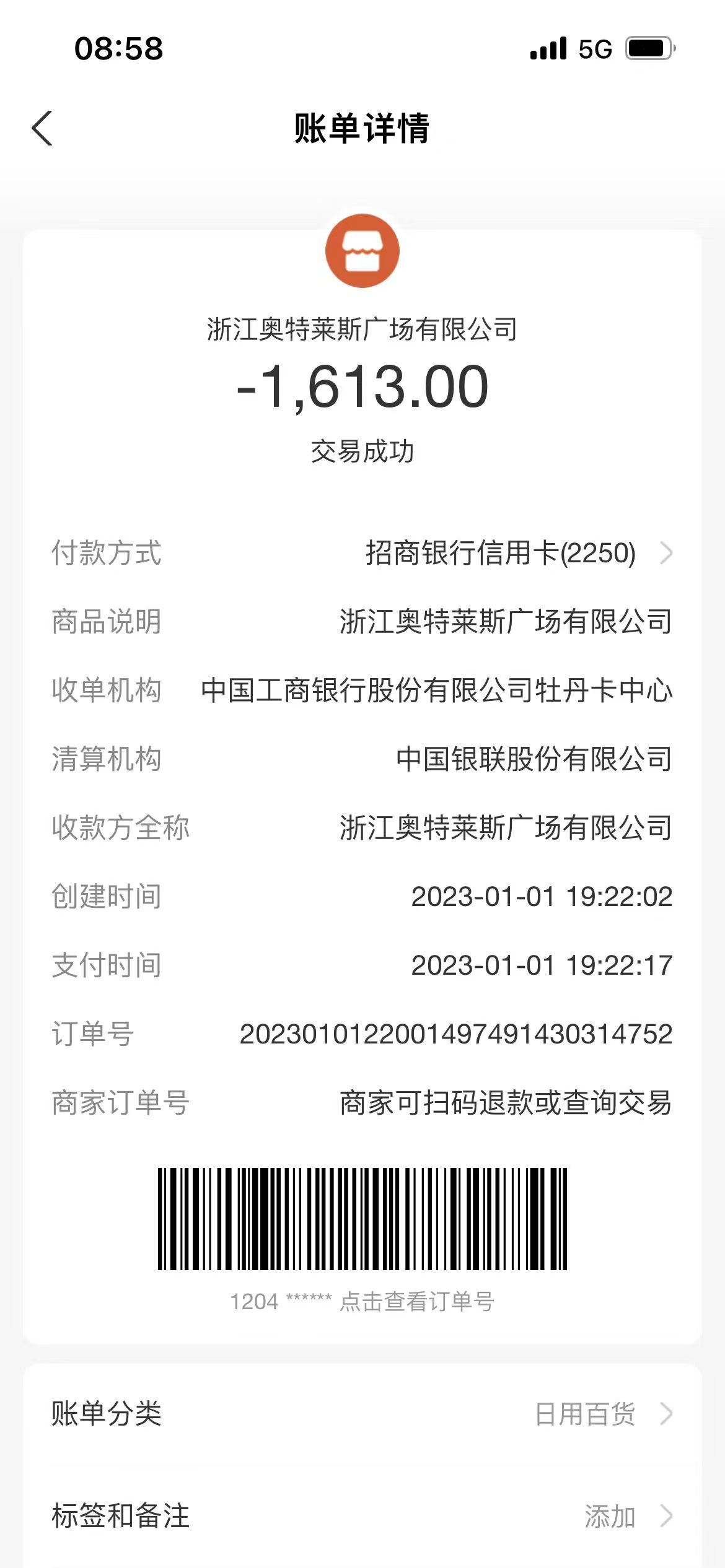Open the 付款方式 招商银行信用卡 row
The image size is (725, 1568).
tap(362, 553)
